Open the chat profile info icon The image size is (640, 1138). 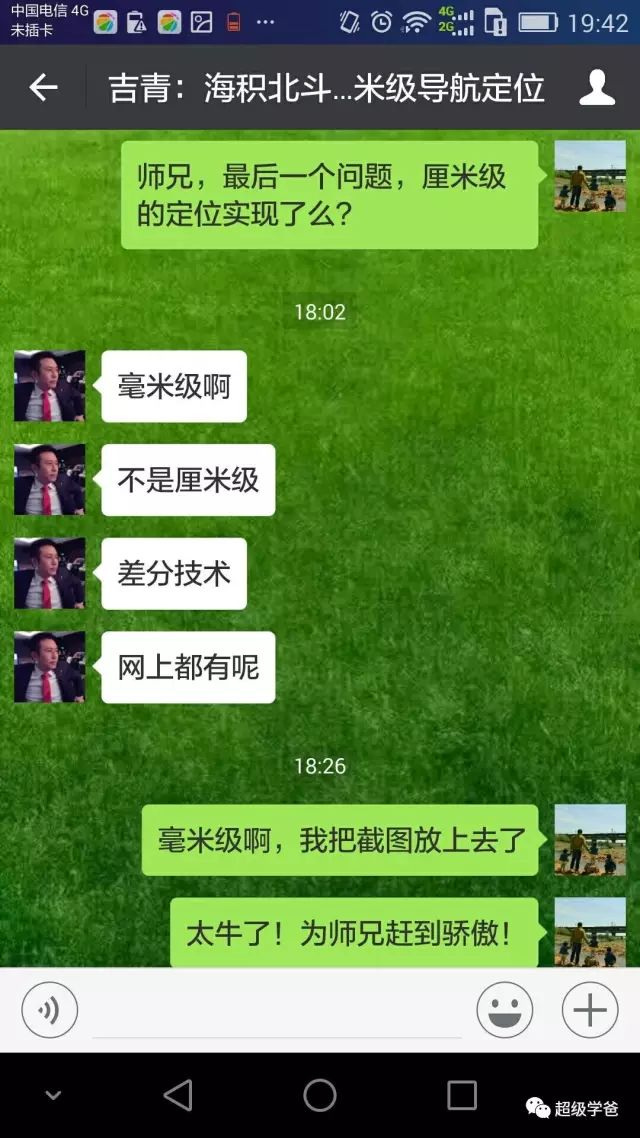tap(597, 88)
